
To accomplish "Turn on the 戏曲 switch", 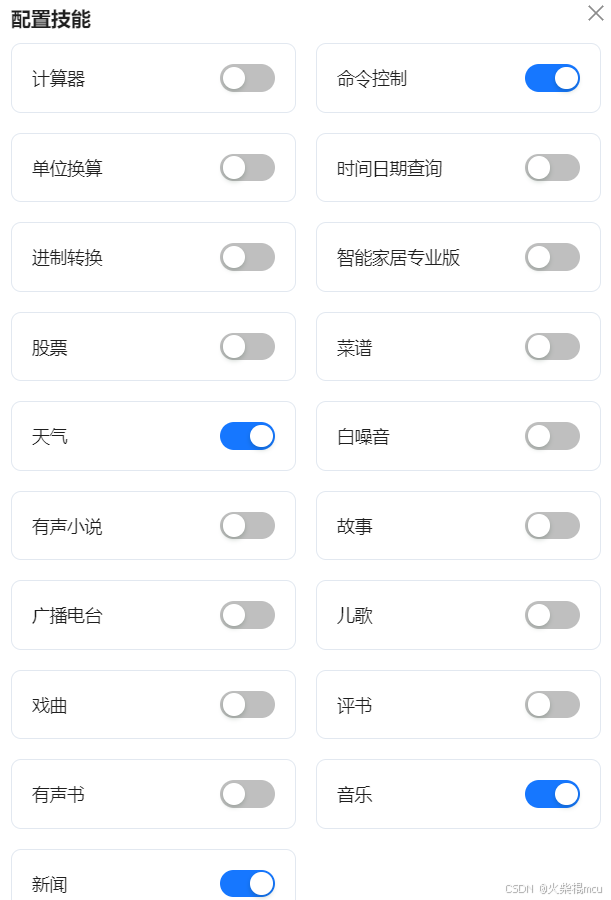I will pyautogui.click(x=247, y=705).
